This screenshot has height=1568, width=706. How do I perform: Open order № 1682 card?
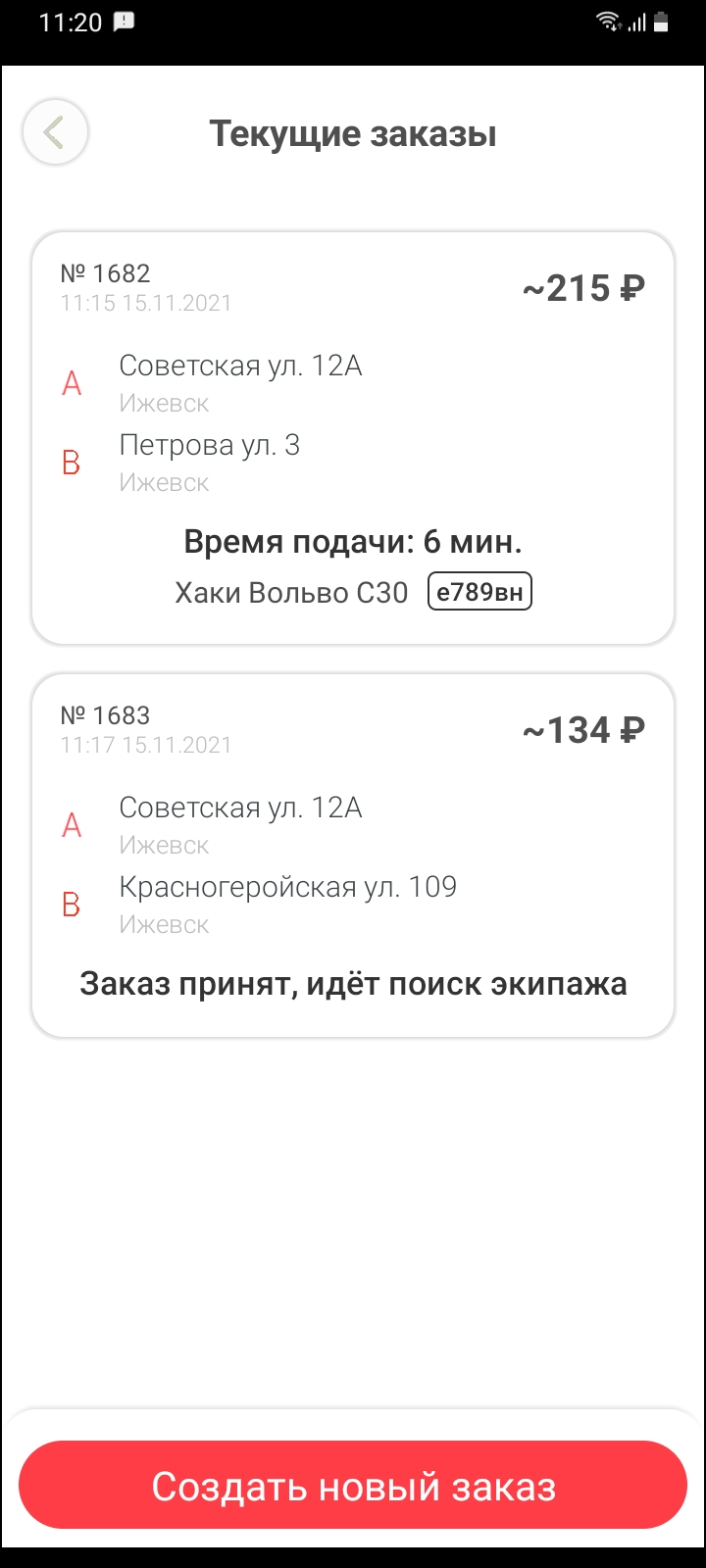click(353, 438)
